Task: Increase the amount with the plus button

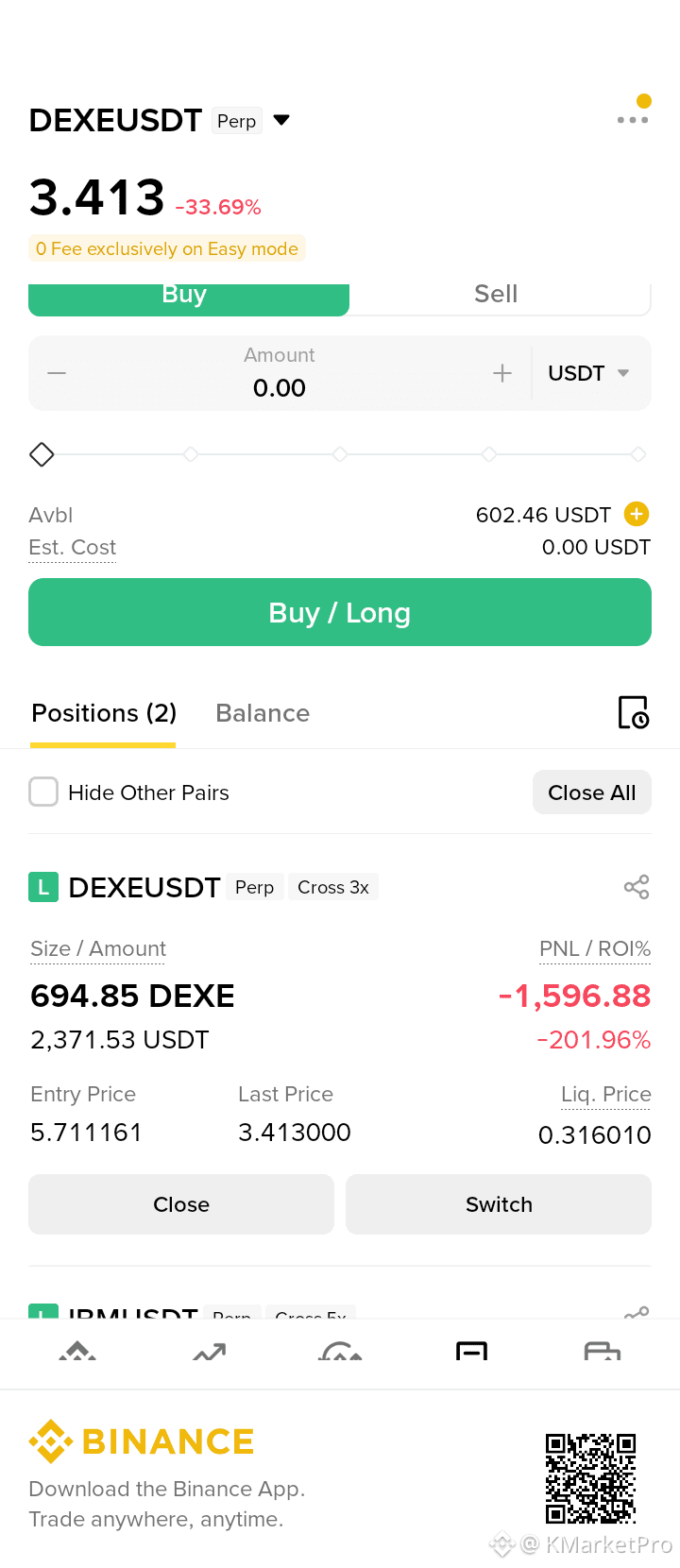Action: [x=502, y=373]
